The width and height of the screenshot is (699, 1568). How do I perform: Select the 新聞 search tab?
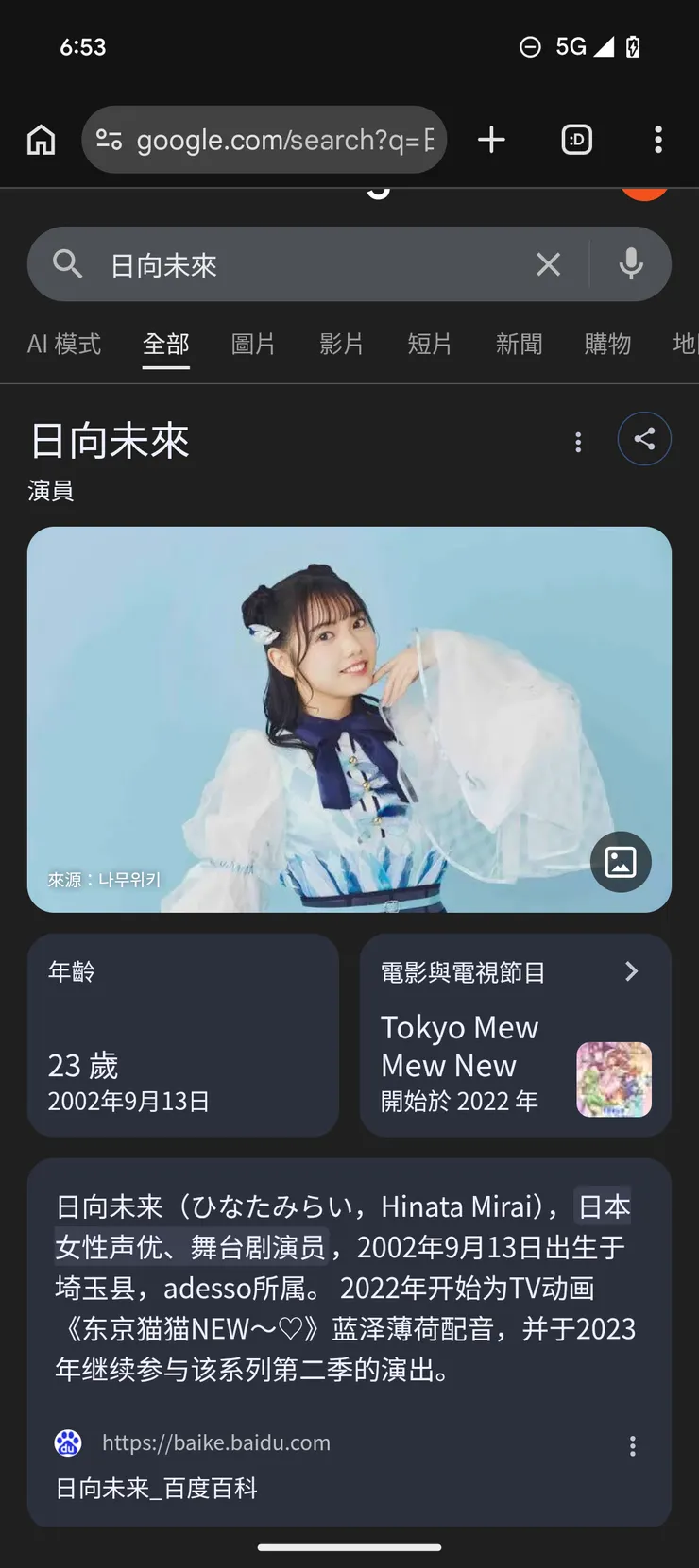pyautogui.click(x=519, y=344)
